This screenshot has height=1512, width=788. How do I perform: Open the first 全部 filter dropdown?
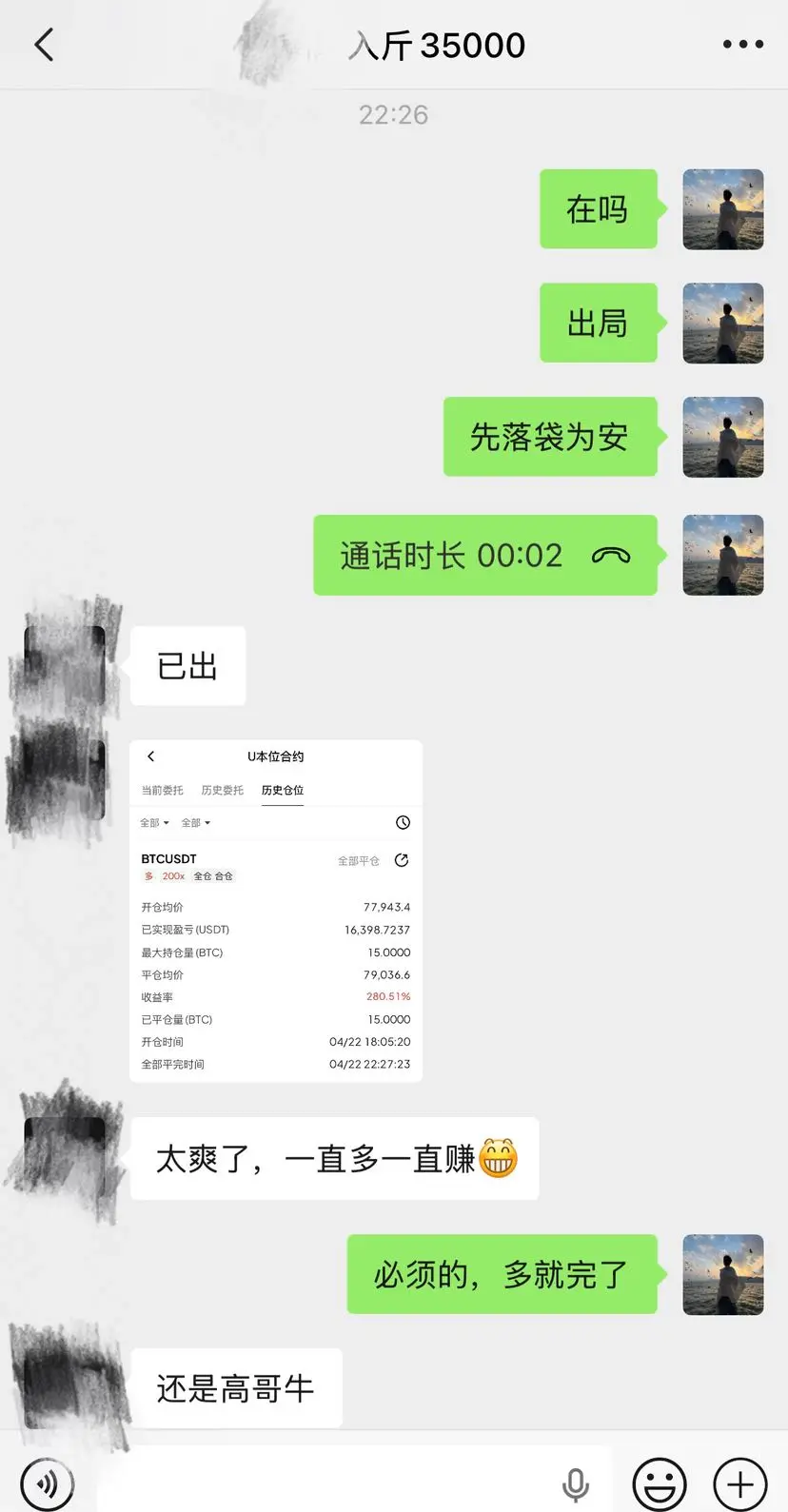(x=154, y=822)
